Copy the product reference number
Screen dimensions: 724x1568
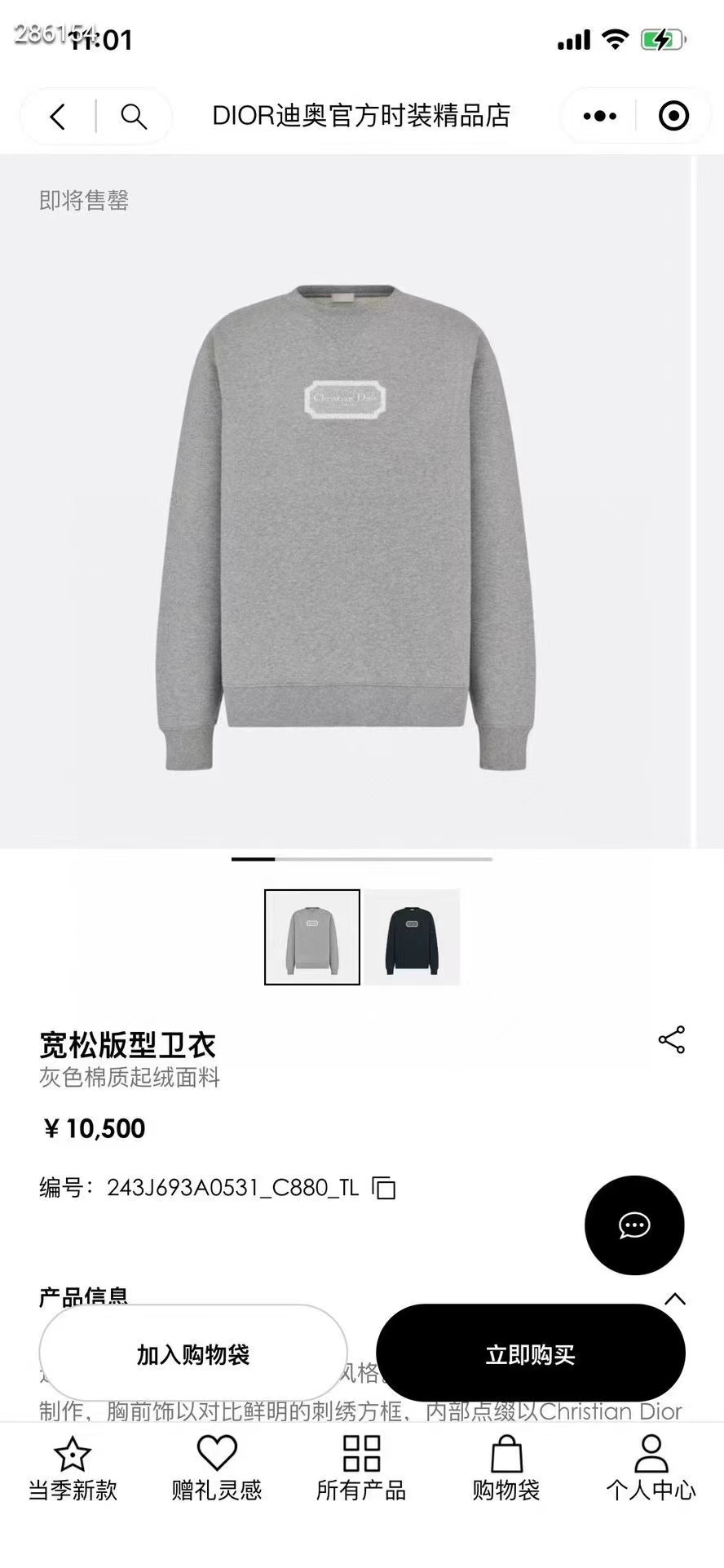384,1188
